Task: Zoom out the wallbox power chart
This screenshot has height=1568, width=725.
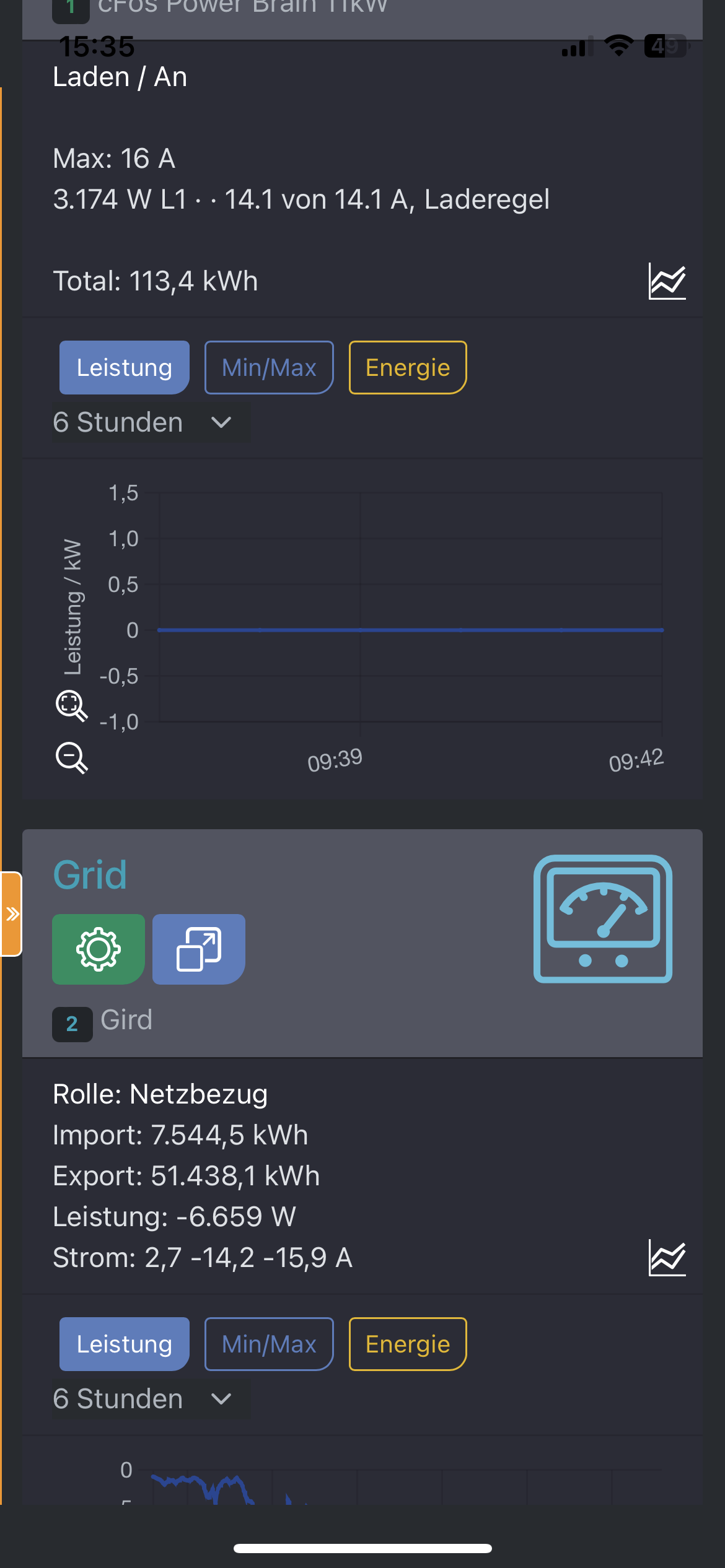Action: click(x=71, y=758)
